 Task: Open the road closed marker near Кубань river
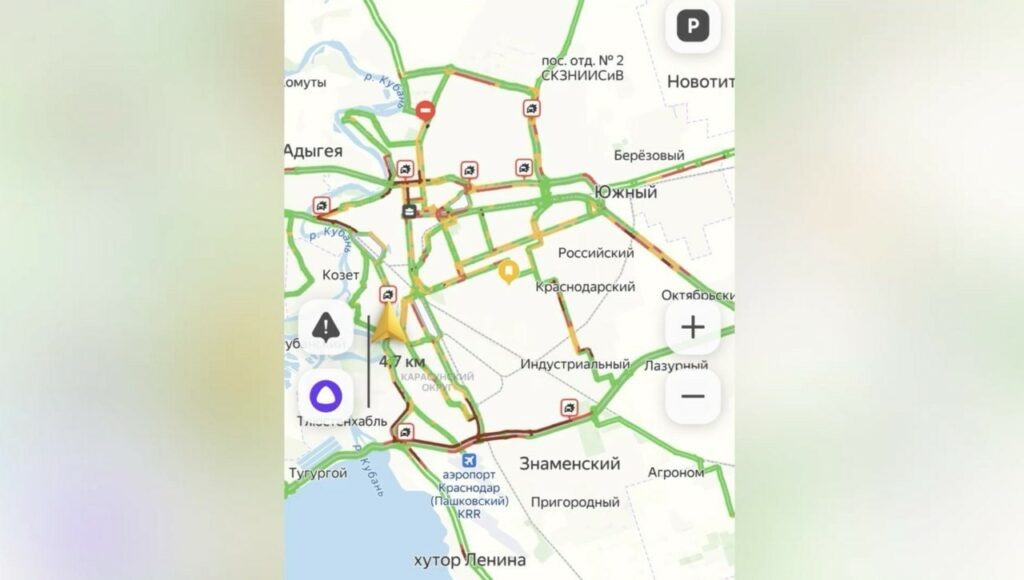(425, 110)
